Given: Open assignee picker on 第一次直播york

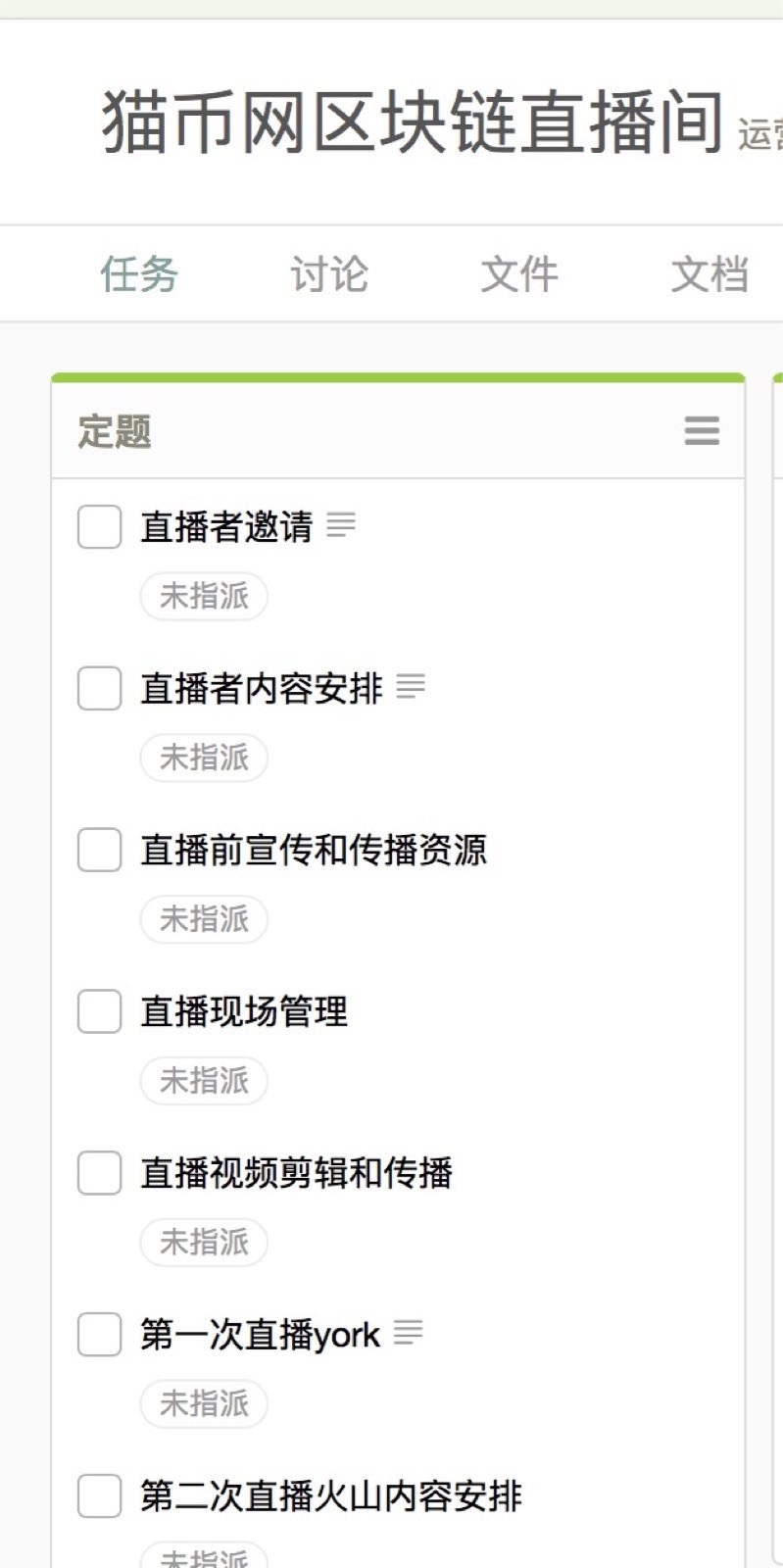Looking at the screenshot, I should [203, 1403].
